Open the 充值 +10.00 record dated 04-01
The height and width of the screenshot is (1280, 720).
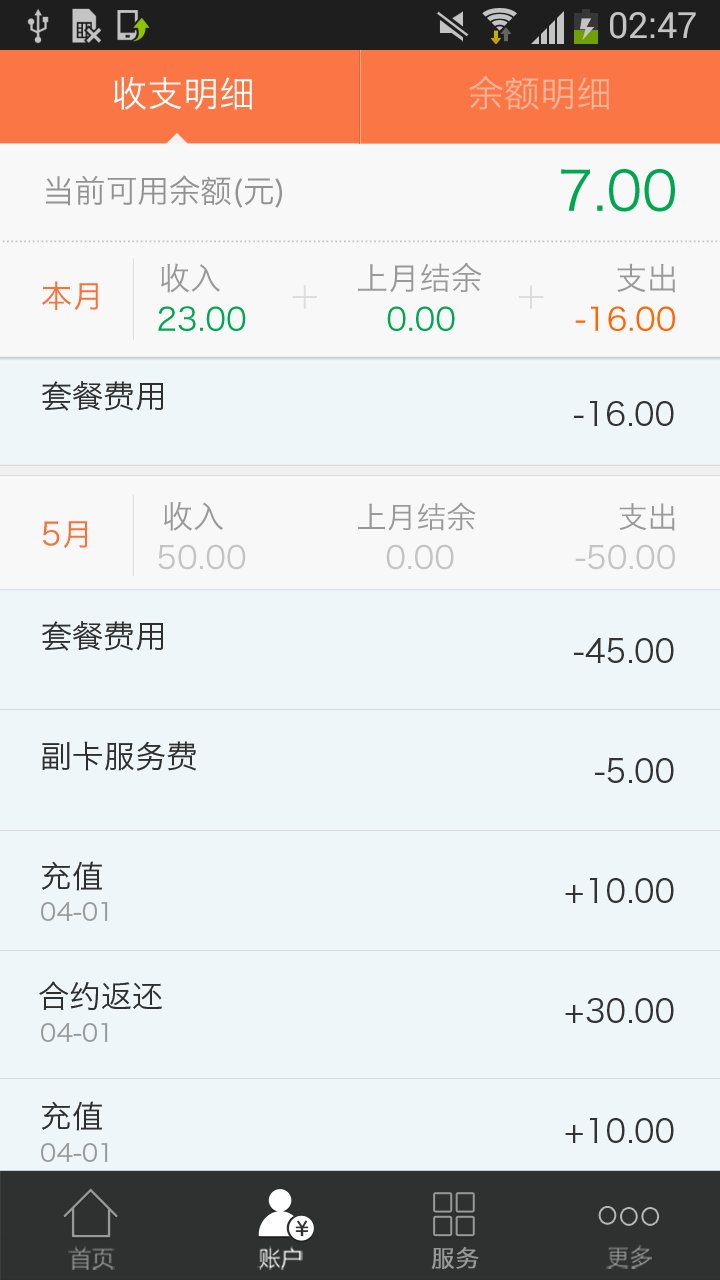[360, 890]
